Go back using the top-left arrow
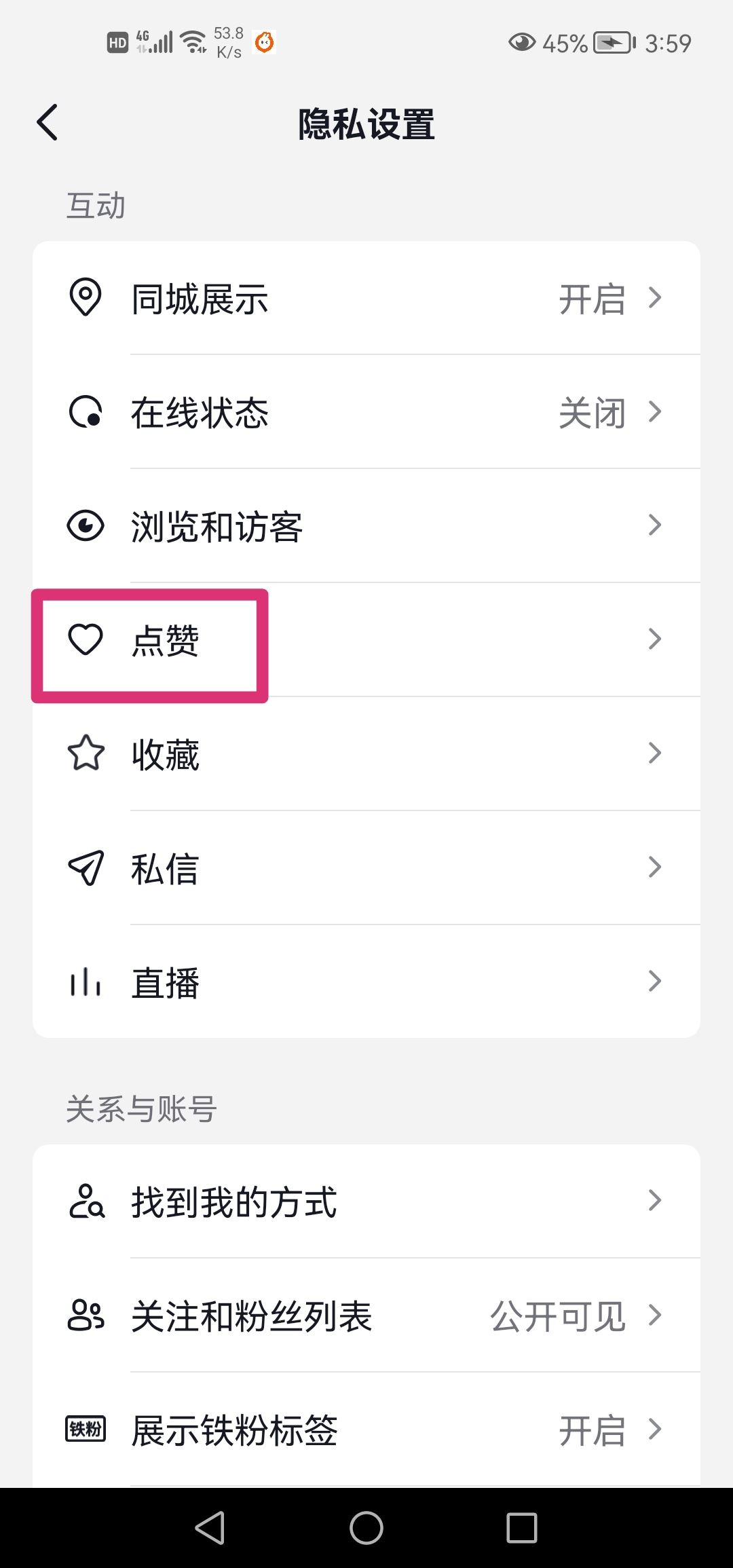 (46, 123)
